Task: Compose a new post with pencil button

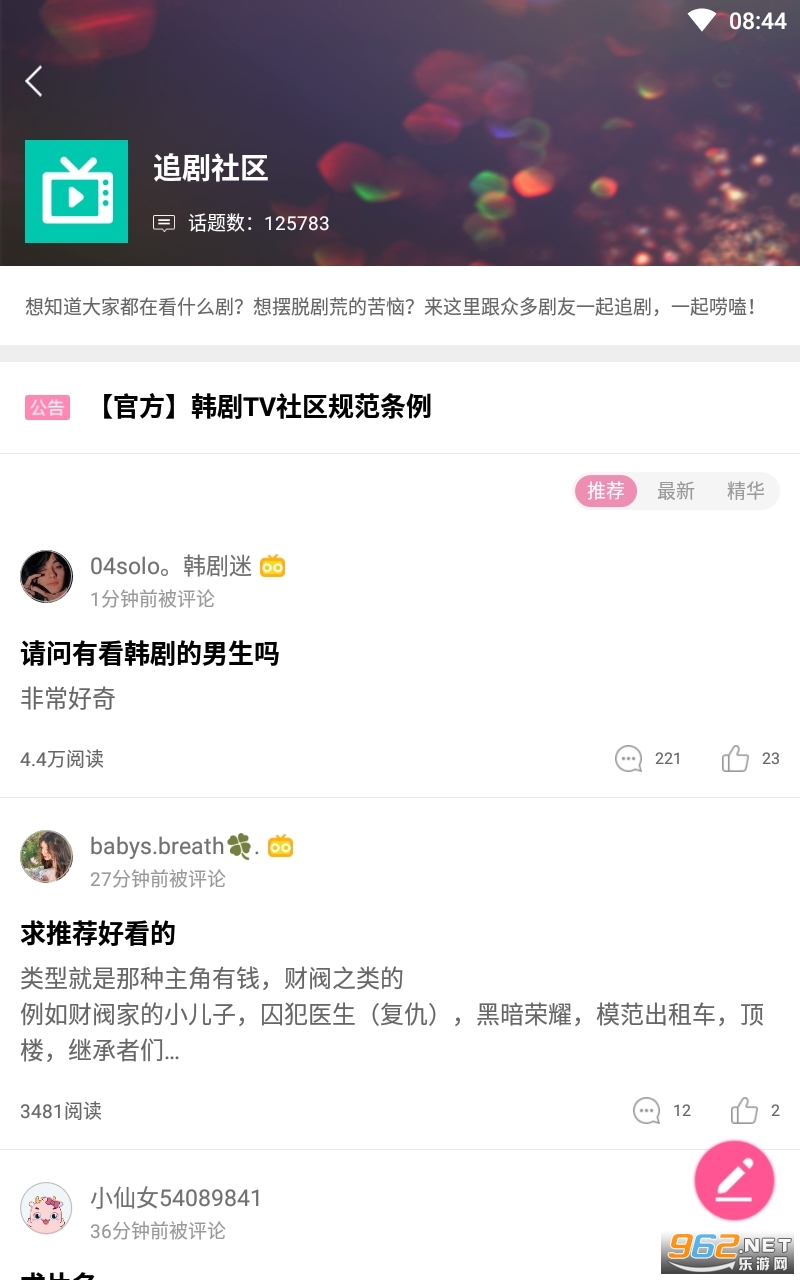Action: pos(734,1181)
